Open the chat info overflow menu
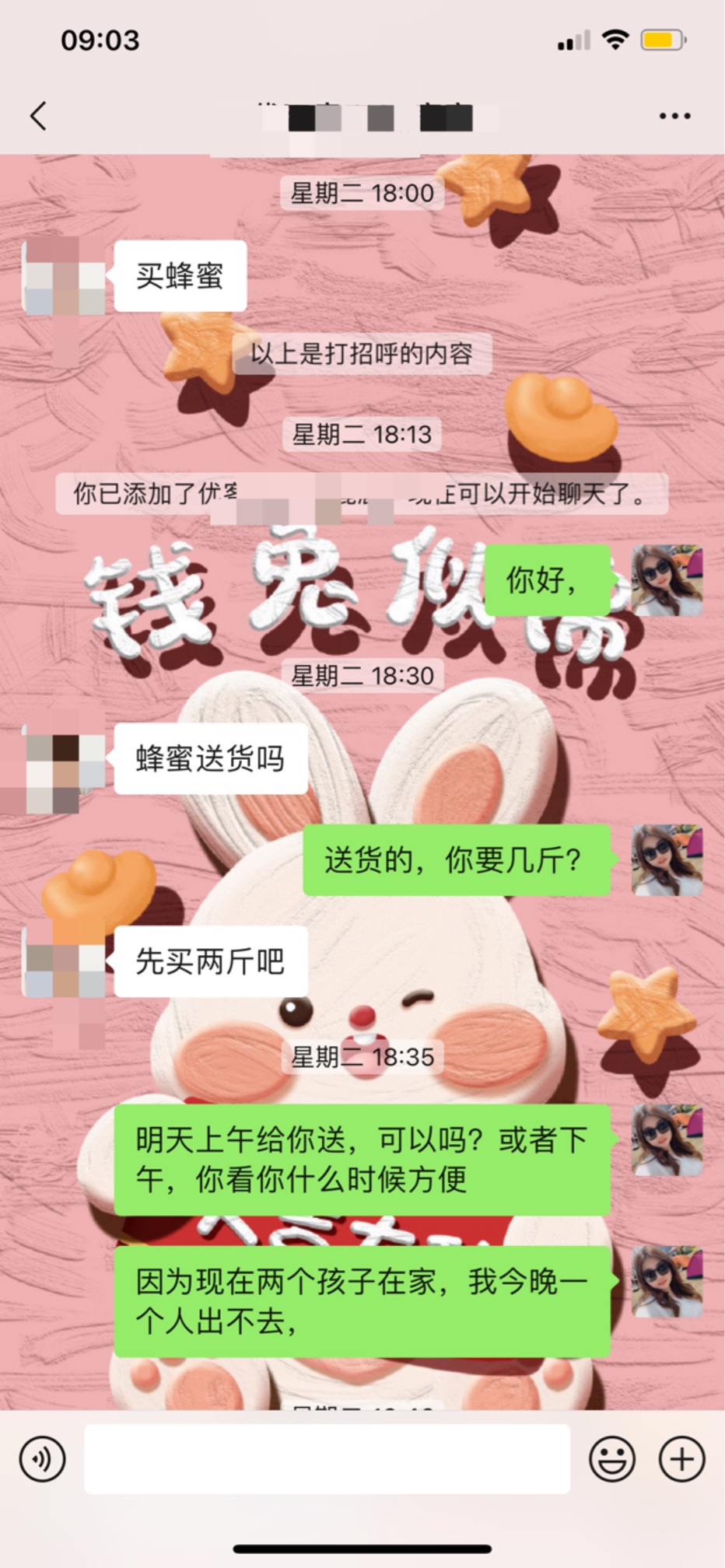Screen dimensions: 725x1568 click(674, 116)
